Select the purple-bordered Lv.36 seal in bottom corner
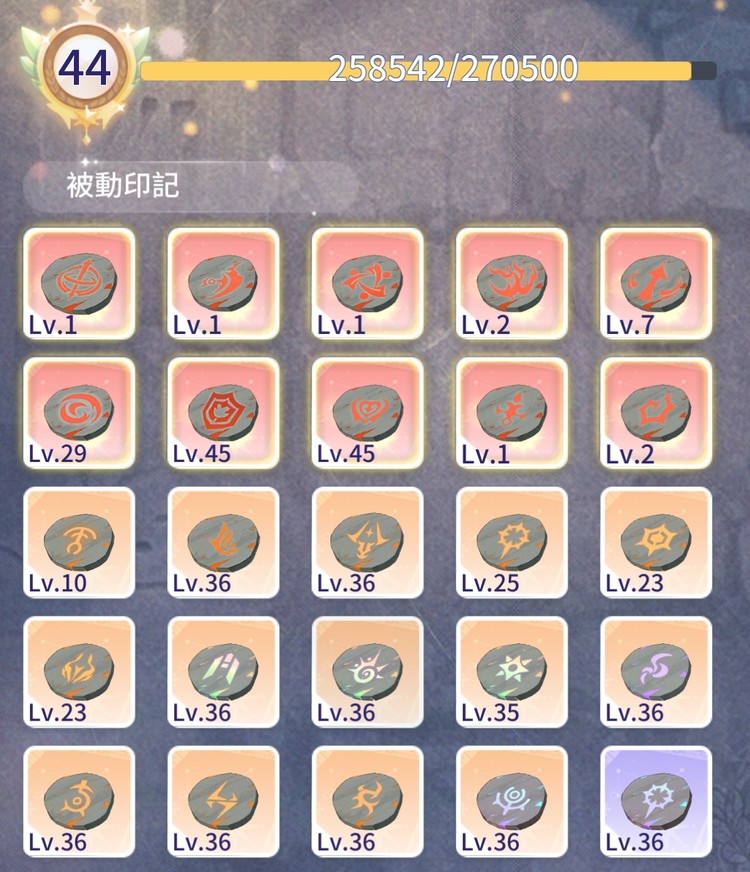750x872 pixels. pos(654,802)
